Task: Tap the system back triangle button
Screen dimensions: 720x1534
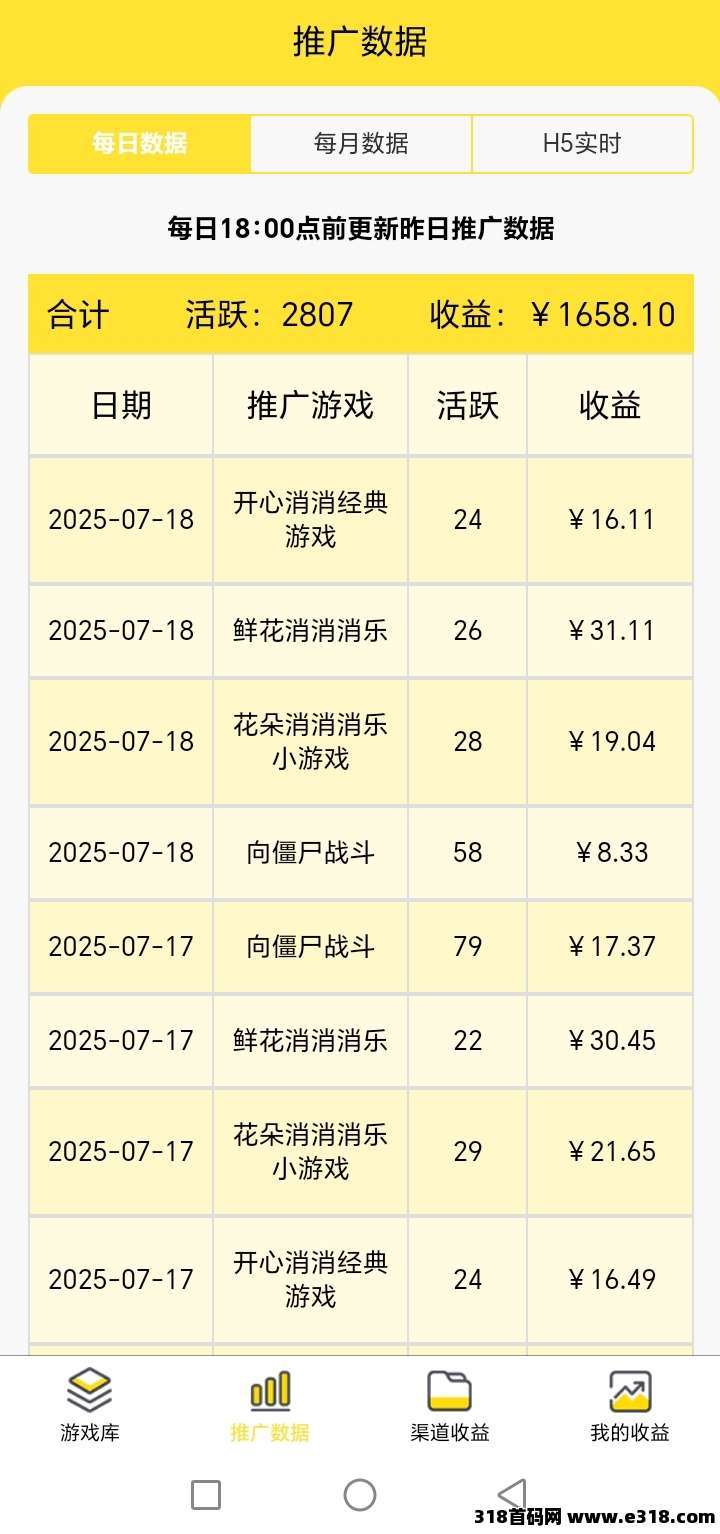Action: pyautogui.click(x=512, y=1495)
